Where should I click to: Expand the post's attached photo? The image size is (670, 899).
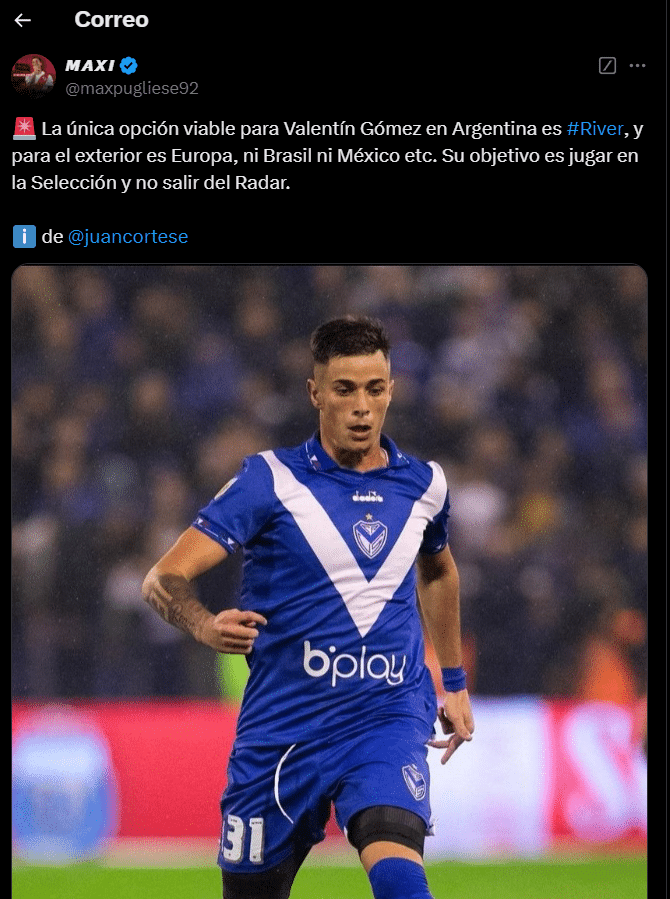[330, 580]
